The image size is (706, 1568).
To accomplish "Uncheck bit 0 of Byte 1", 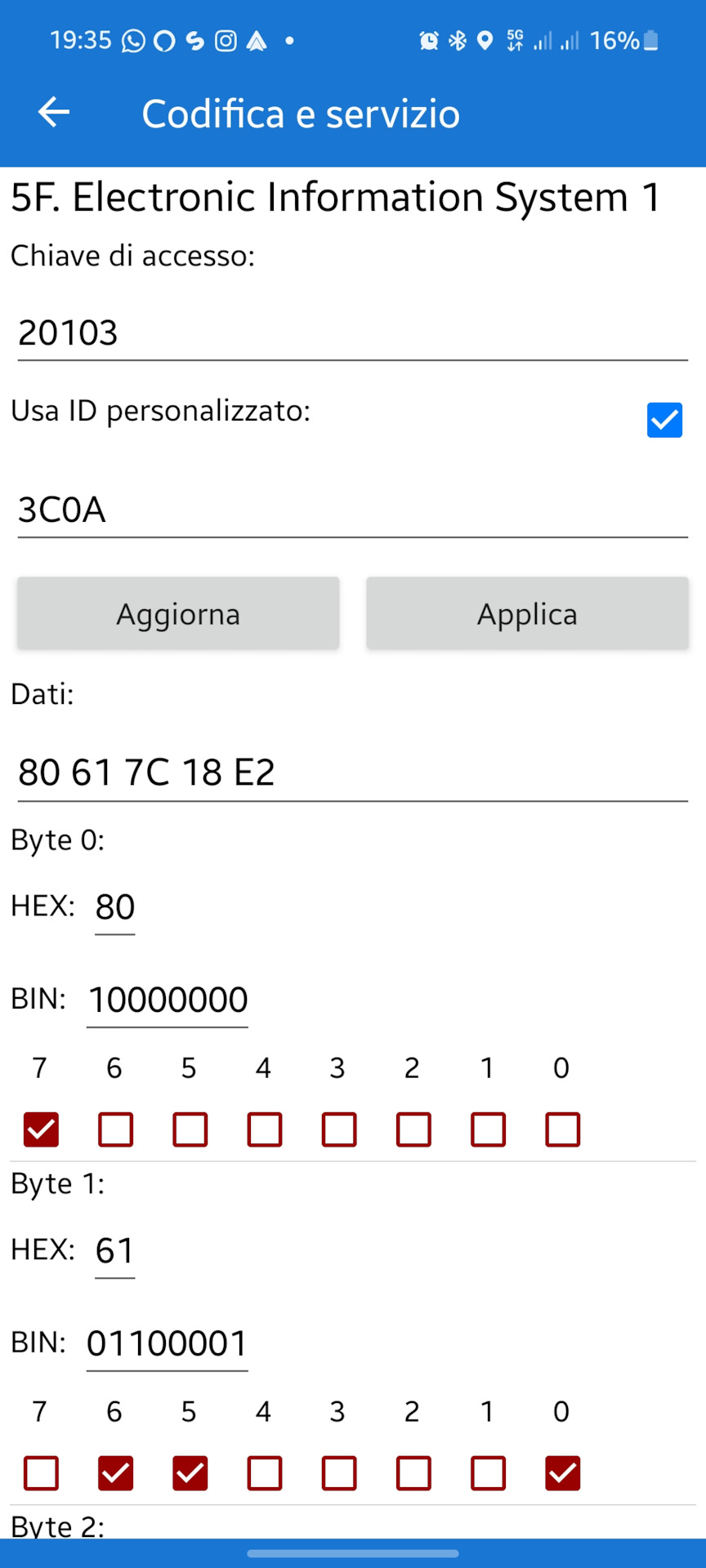I will pos(562,1473).
